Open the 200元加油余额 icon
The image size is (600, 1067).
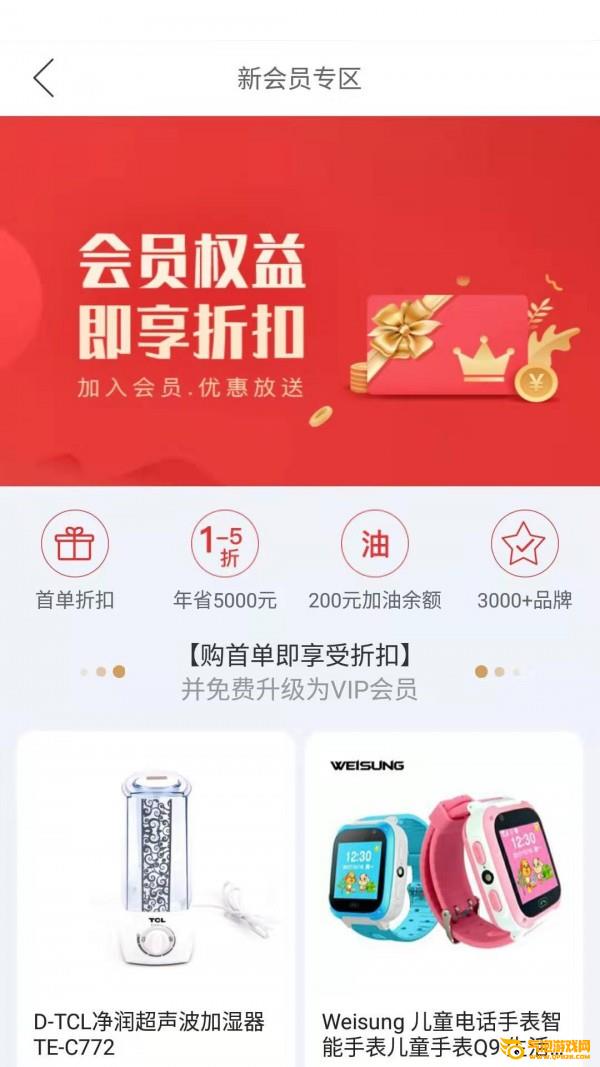(x=375, y=545)
